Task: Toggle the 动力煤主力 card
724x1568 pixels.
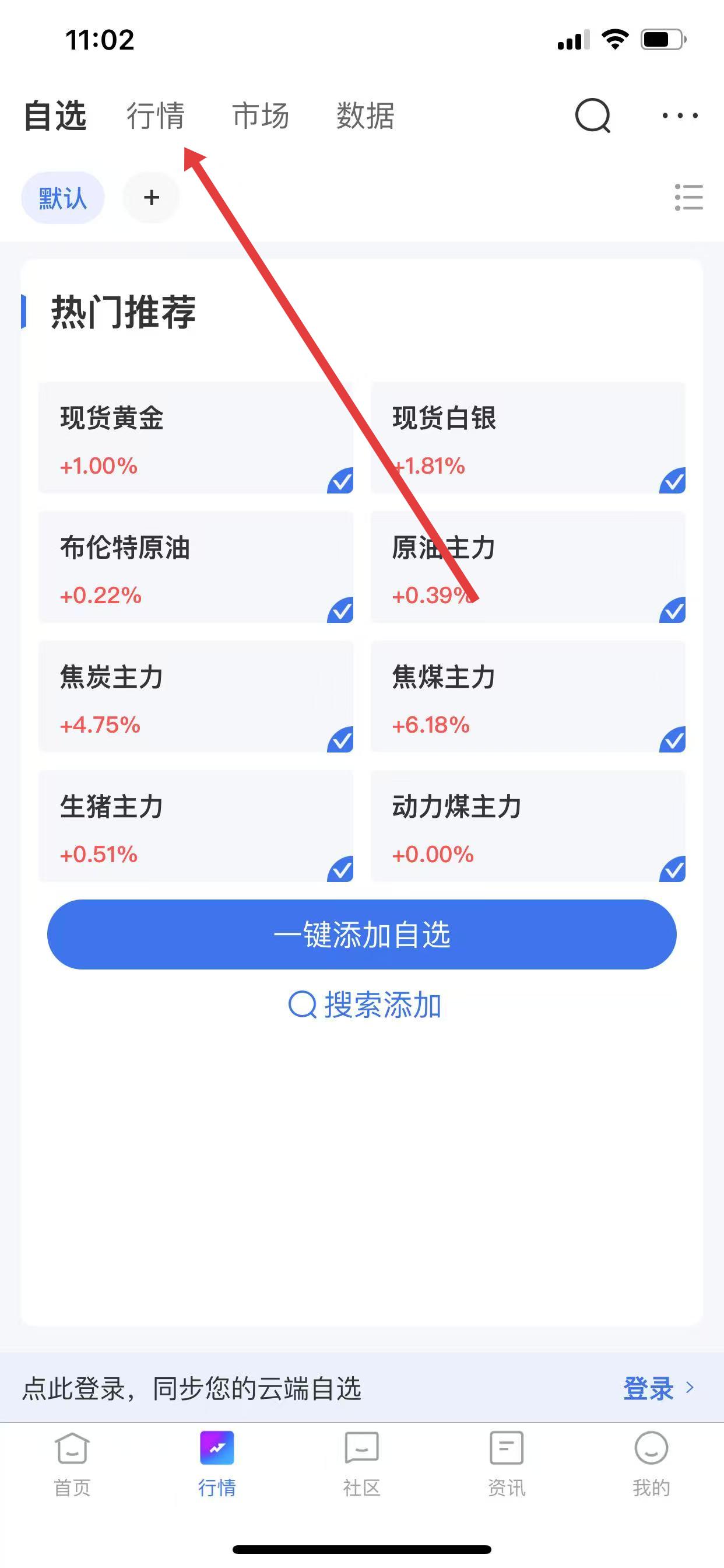Action: click(528, 826)
